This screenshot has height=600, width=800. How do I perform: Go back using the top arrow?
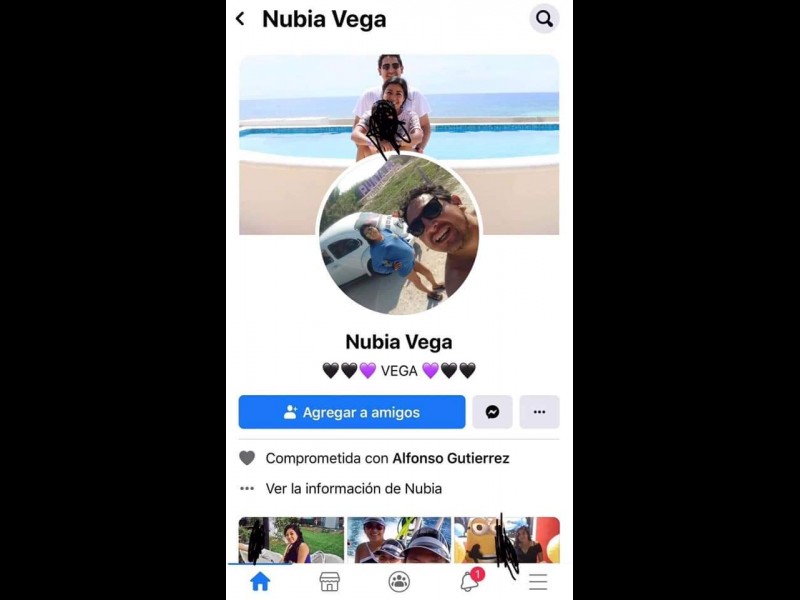click(x=240, y=19)
